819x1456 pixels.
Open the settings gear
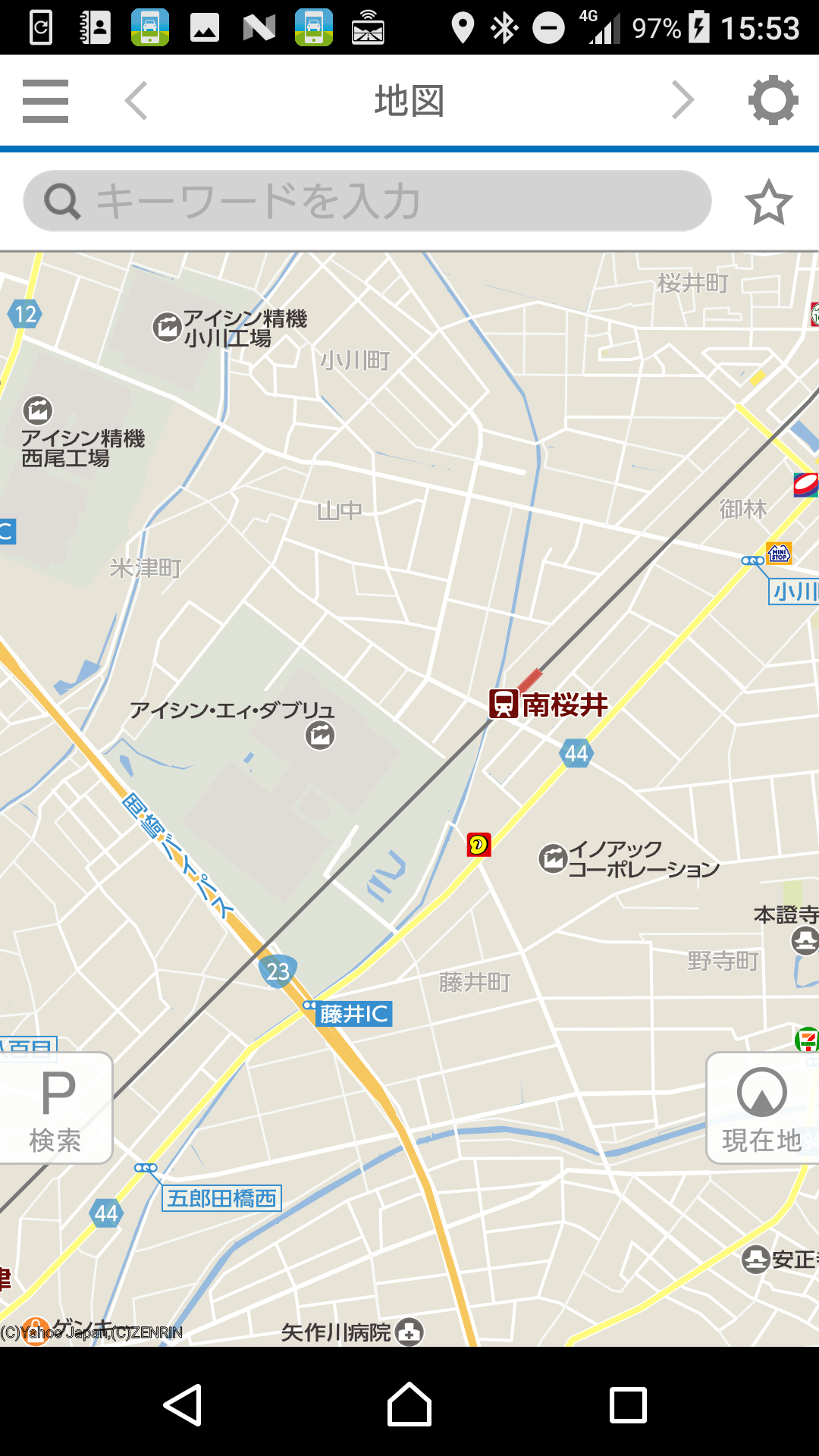pos(773,101)
